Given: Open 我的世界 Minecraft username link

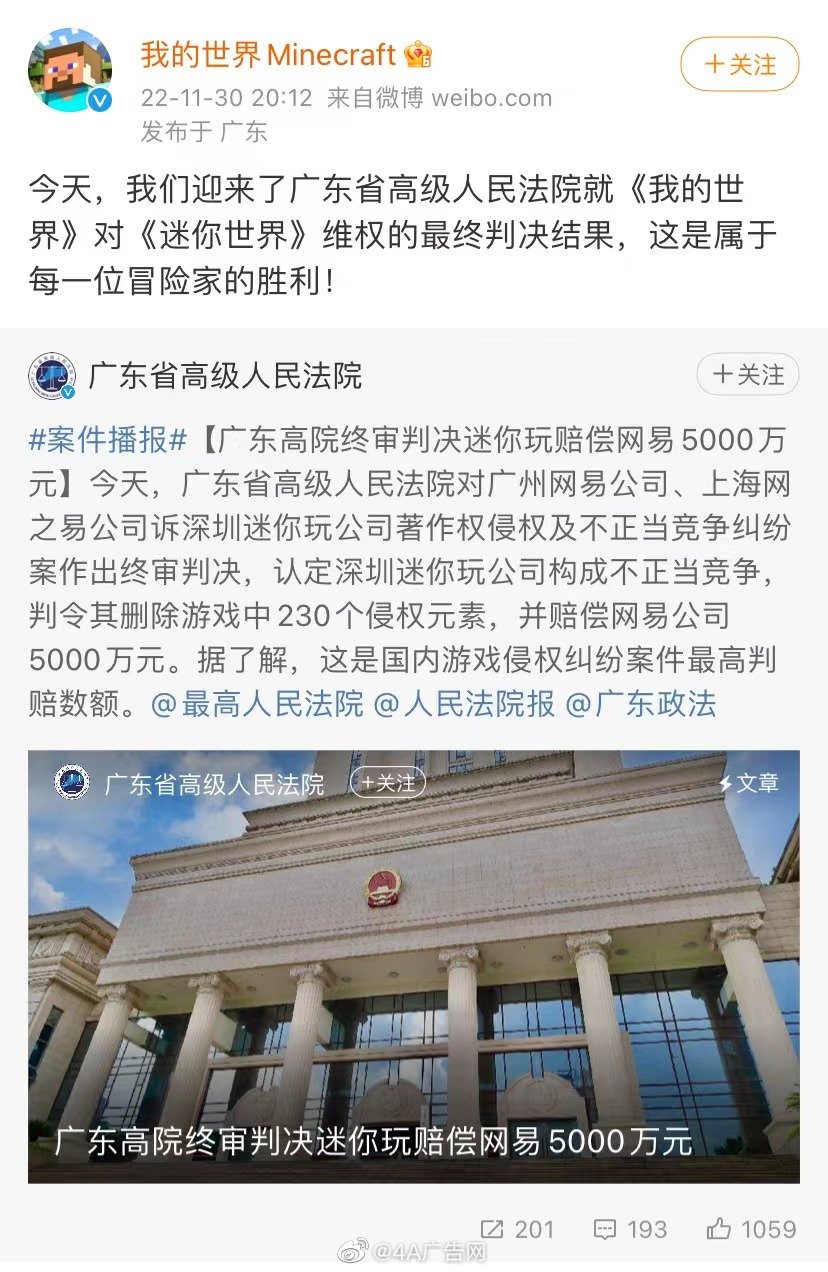Looking at the screenshot, I should pos(268,54).
